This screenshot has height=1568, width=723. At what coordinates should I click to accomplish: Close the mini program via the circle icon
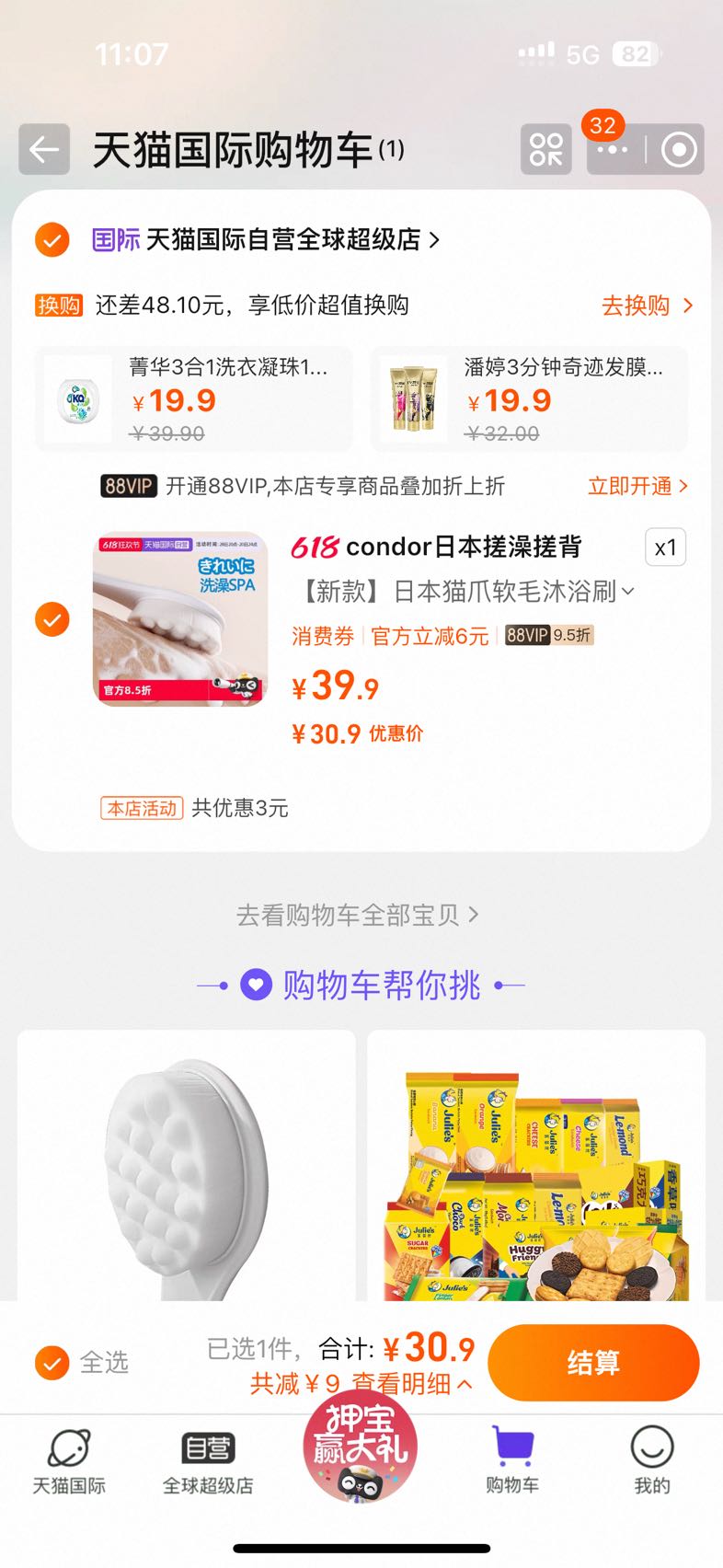pyautogui.click(x=679, y=150)
